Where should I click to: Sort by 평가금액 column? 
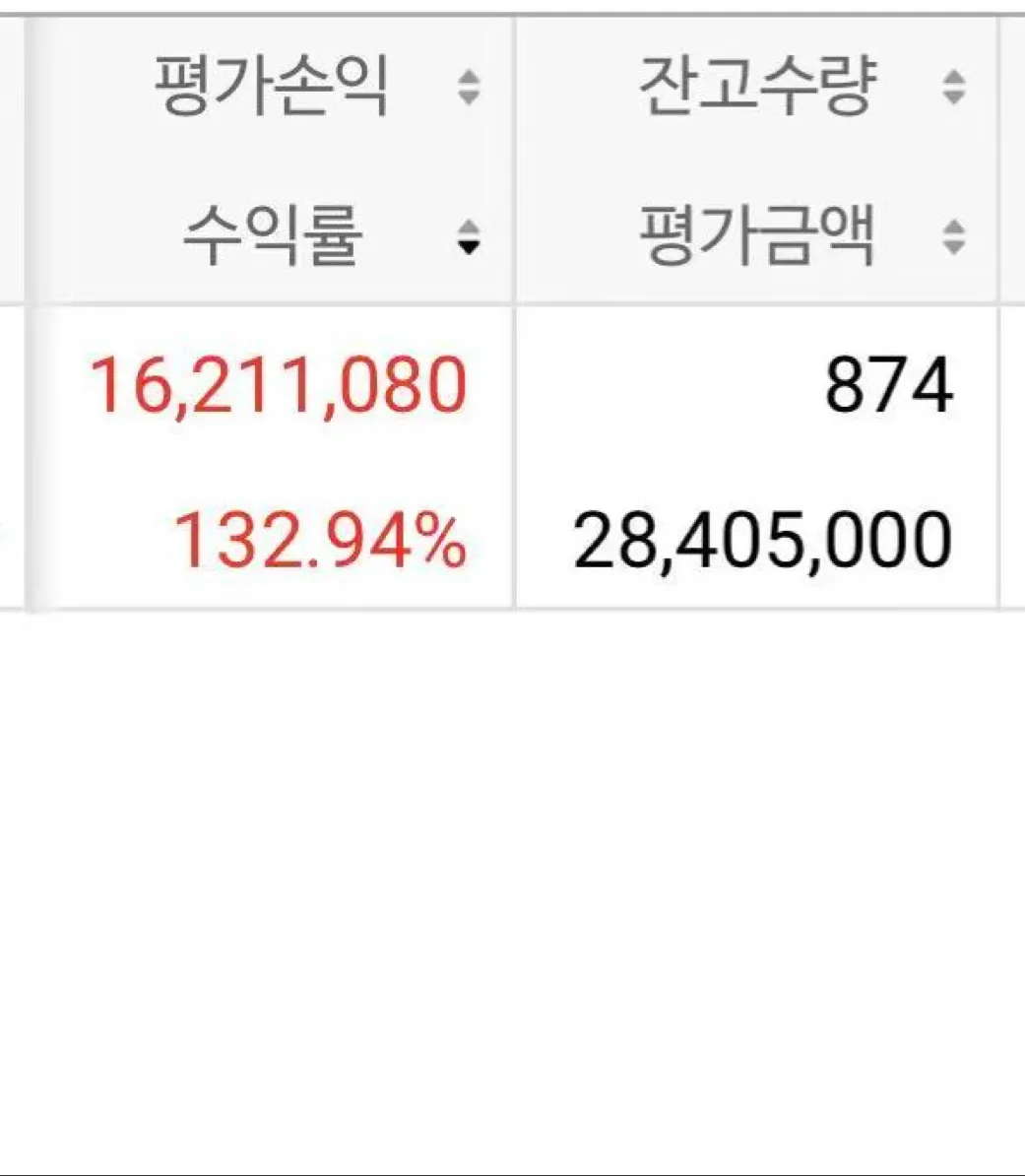pos(953,237)
